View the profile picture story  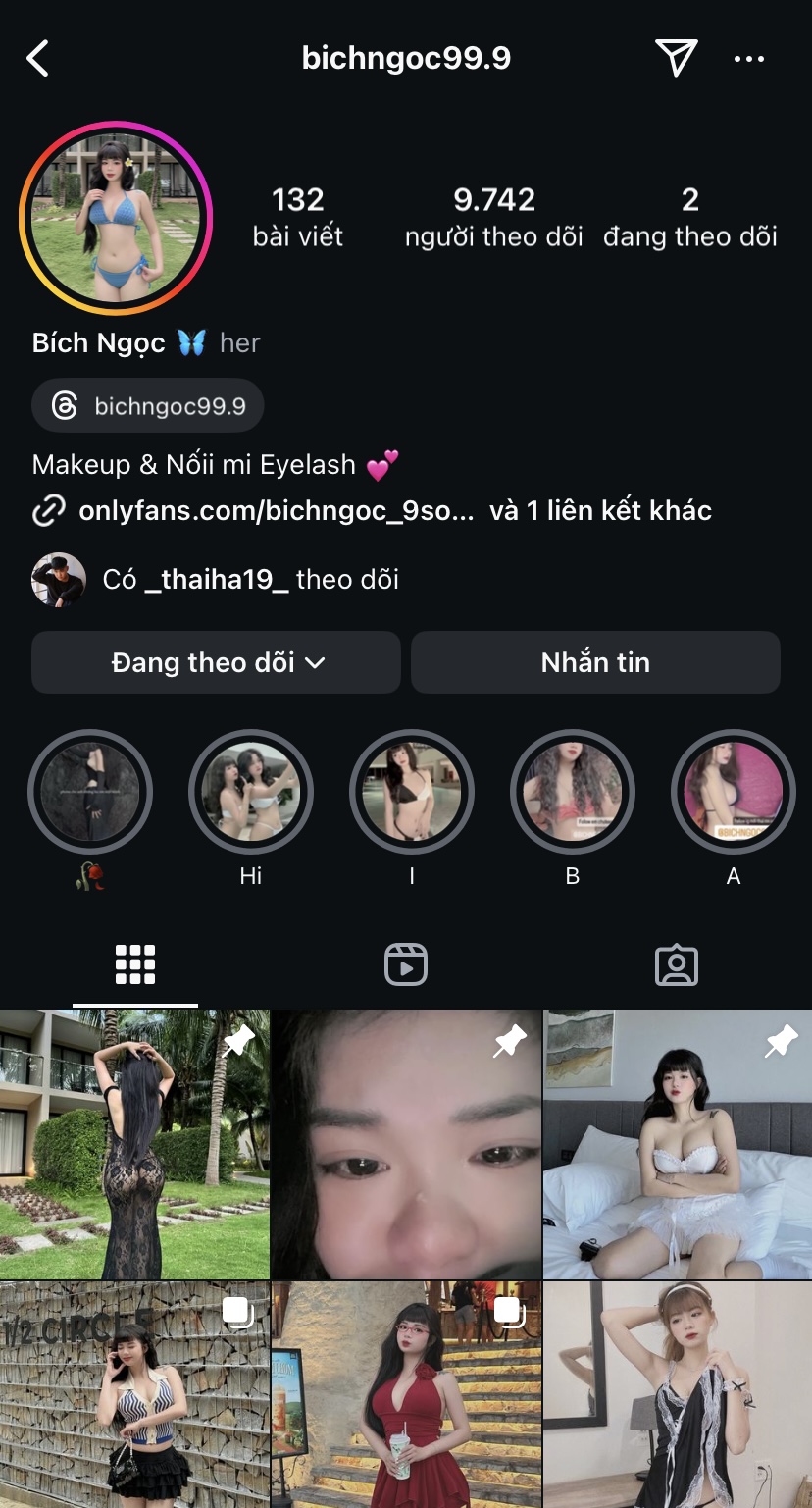pos(116,218)
